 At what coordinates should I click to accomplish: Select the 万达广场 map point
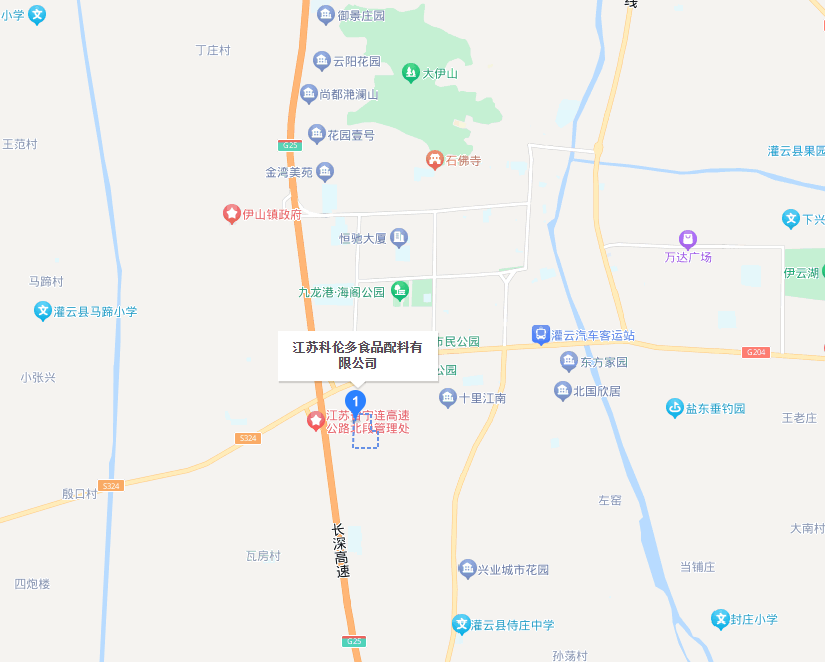coord(687,239)
